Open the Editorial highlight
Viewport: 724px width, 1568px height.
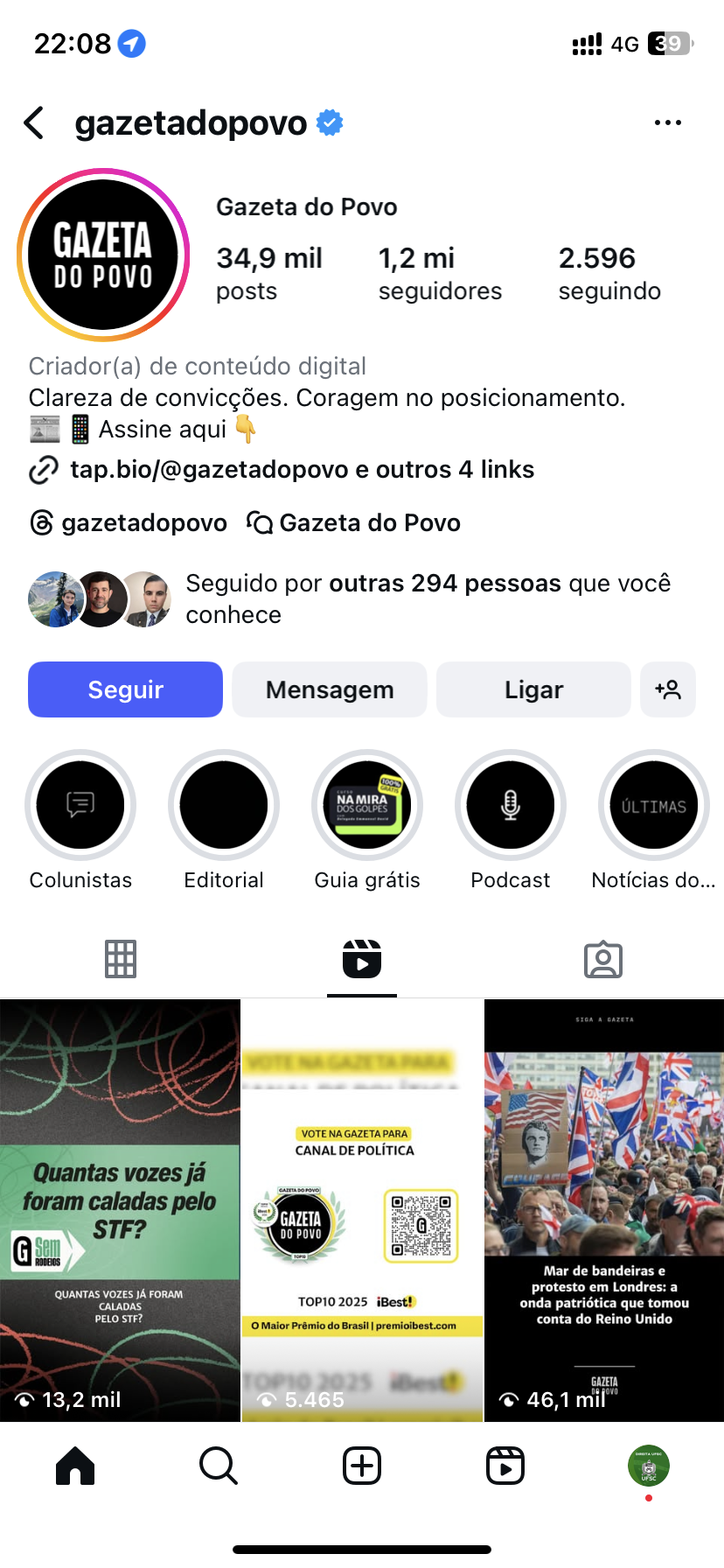(224, 805)
